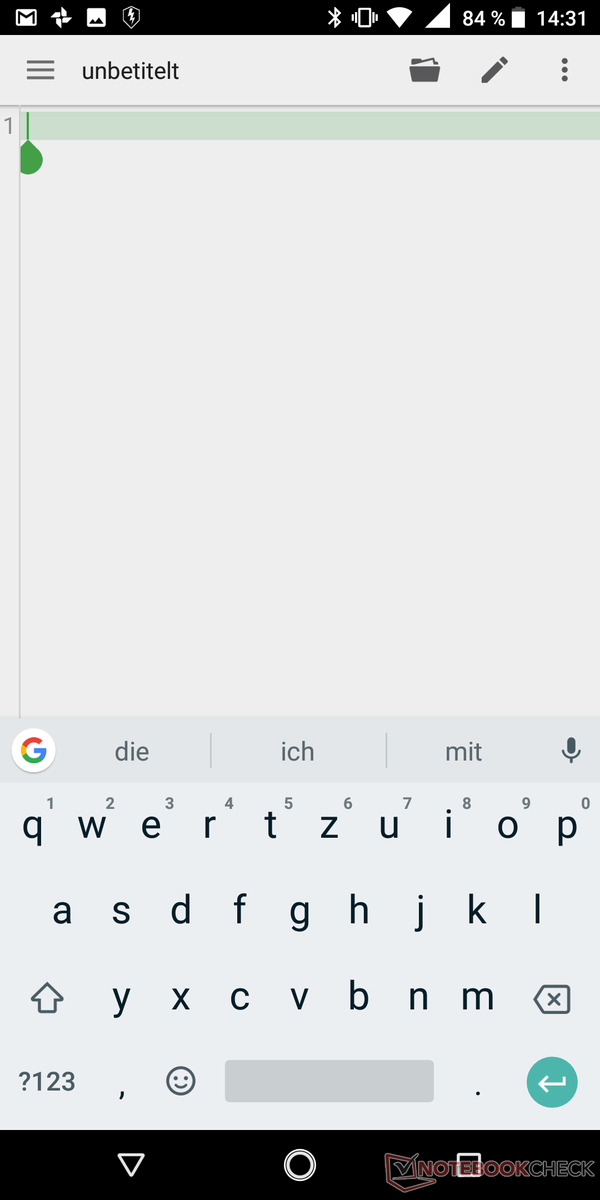The height and width of the screenshot is (1200, 600).
Task: Tap the pencil edit icon
Action: (494, 70)
